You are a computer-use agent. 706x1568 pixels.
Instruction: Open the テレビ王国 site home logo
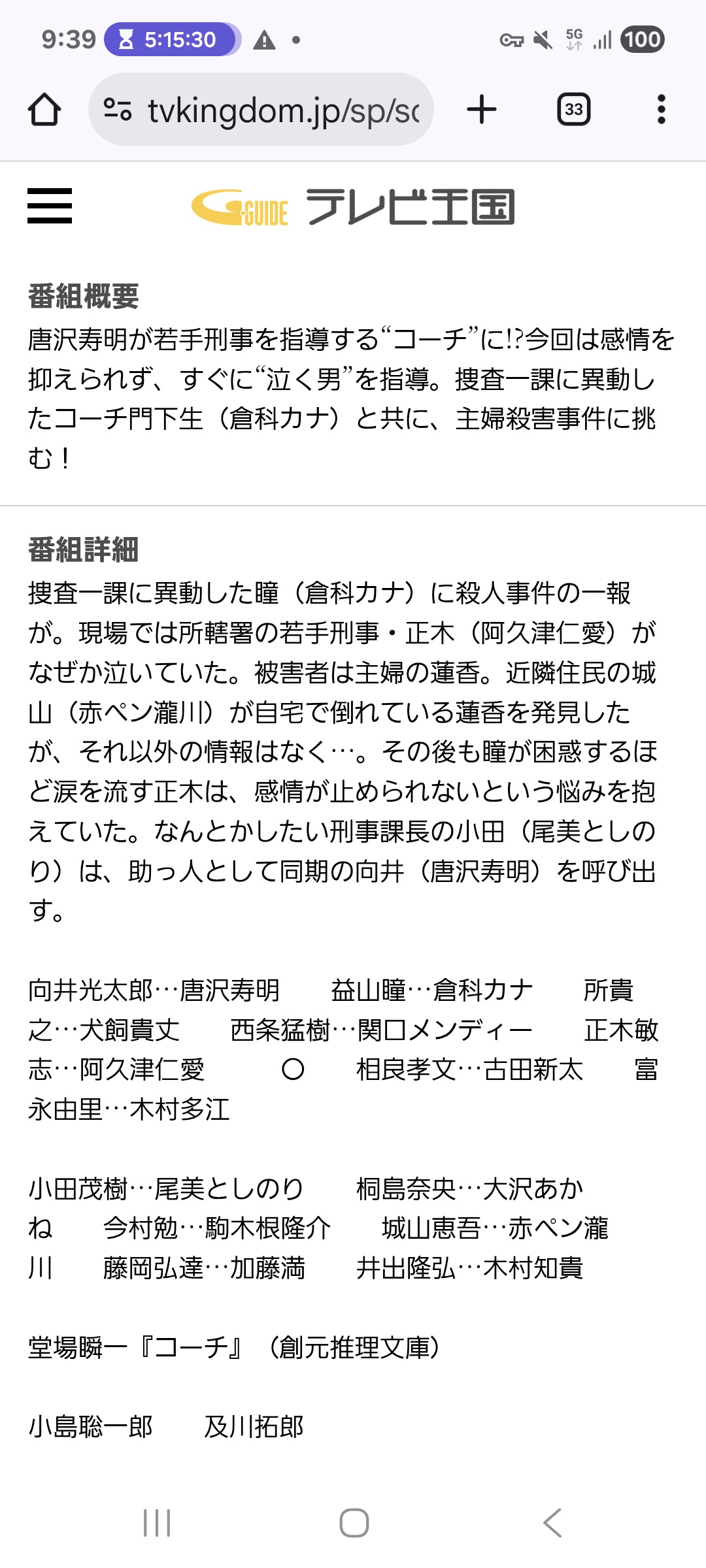tap(353, 207)
